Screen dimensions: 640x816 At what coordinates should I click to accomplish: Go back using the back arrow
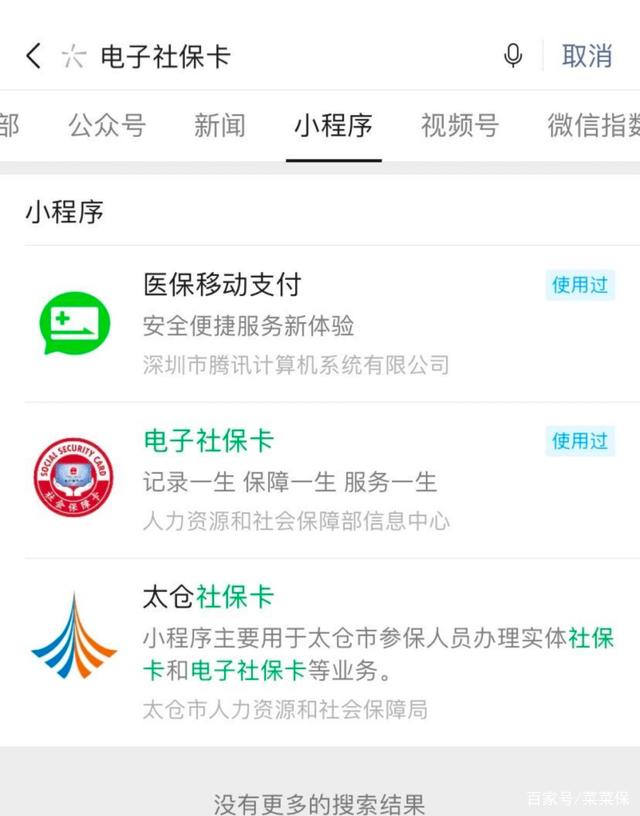pos(33,56)
